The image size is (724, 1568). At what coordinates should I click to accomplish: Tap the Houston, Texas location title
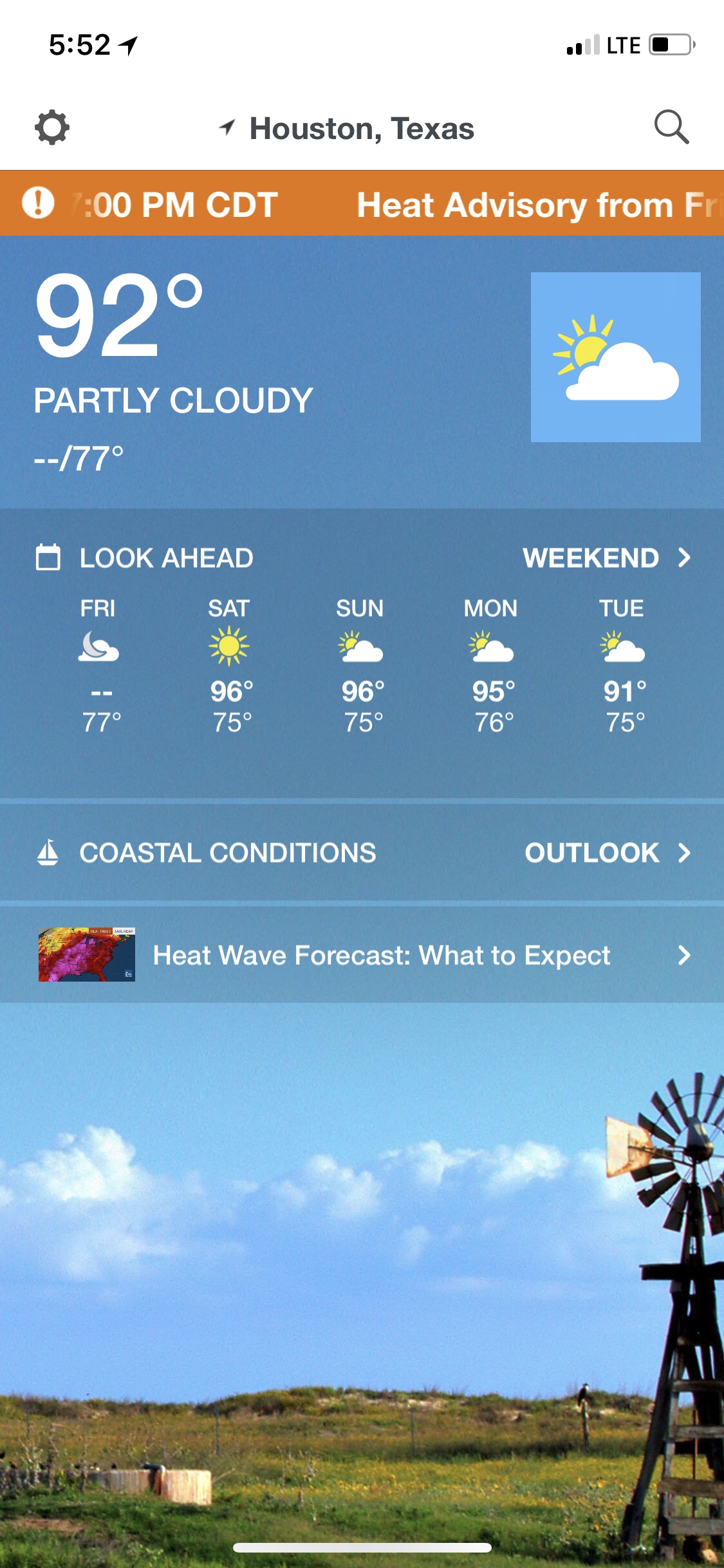360,128
